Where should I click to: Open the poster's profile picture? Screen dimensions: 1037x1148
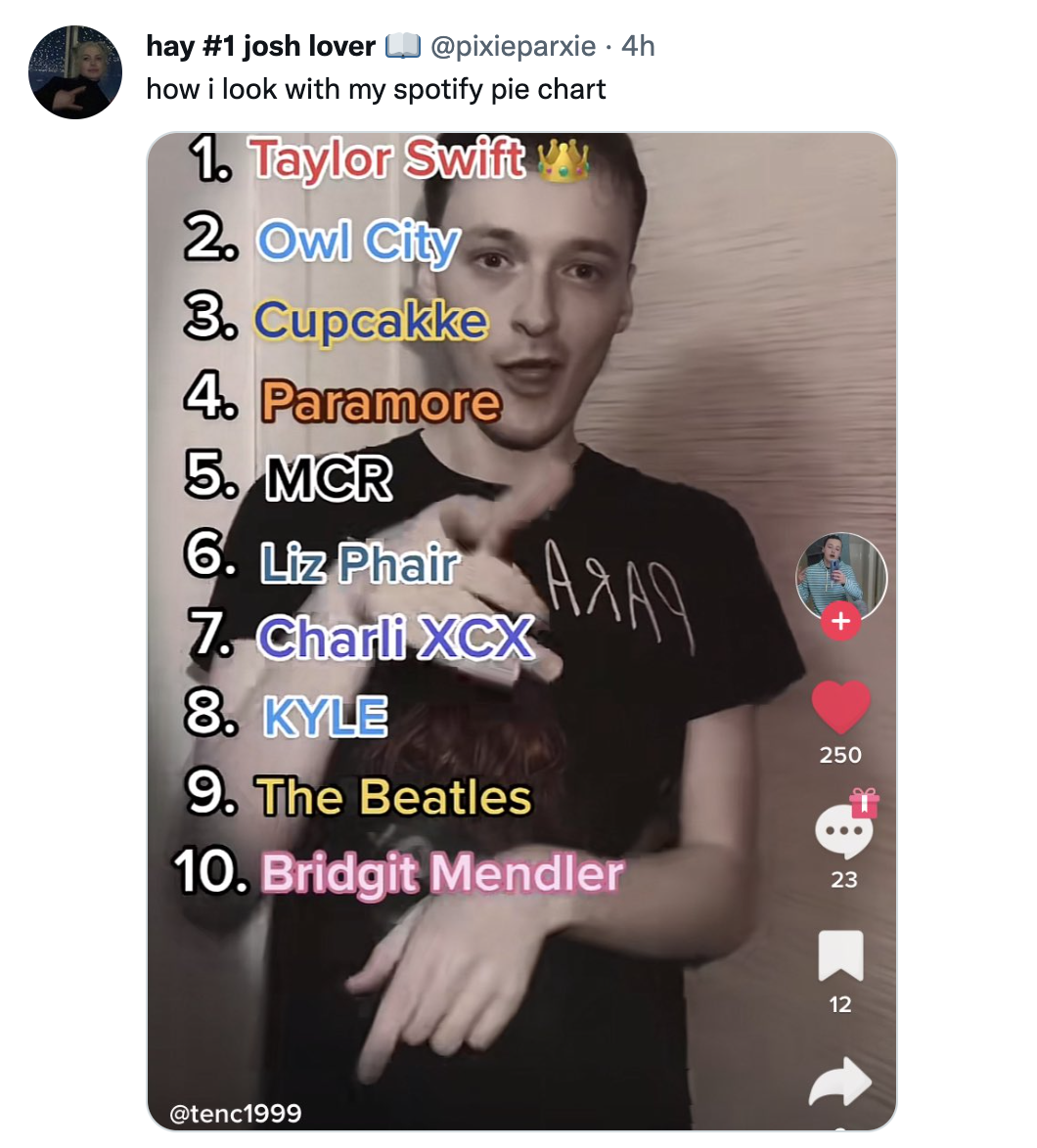coord(75,73)
